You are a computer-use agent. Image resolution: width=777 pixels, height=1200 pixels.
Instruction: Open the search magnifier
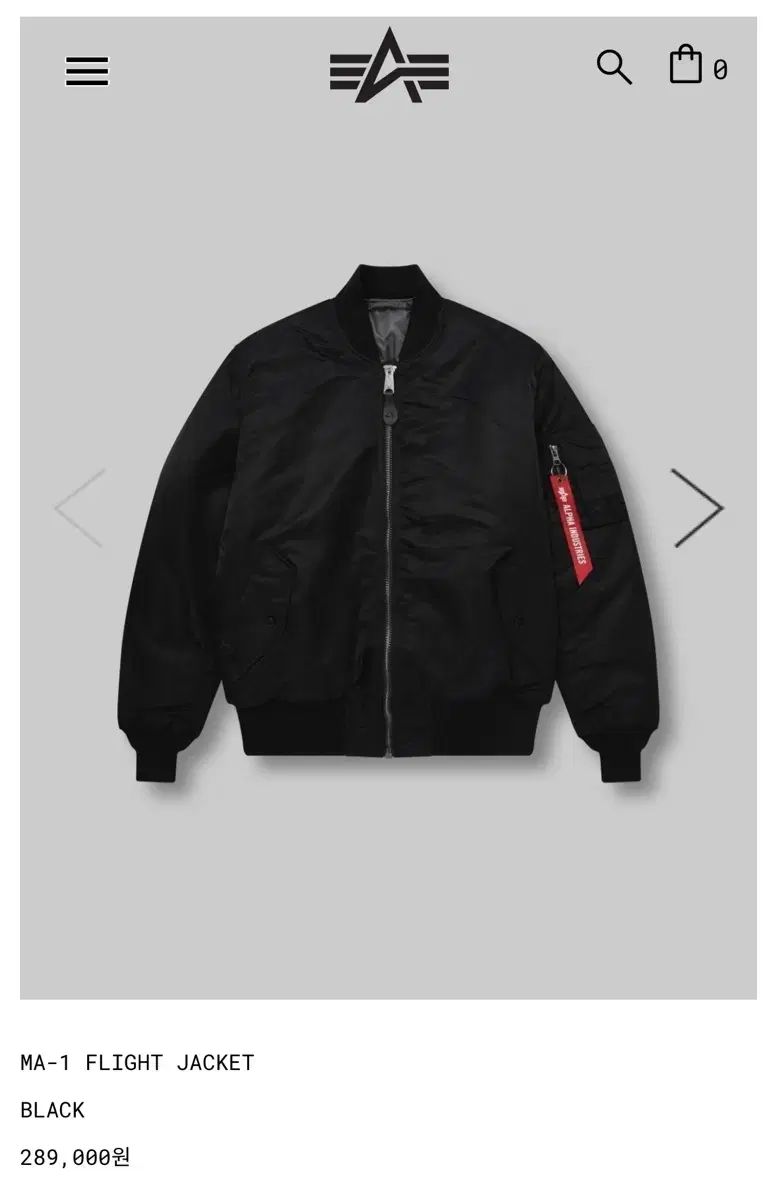coord(614,67)
